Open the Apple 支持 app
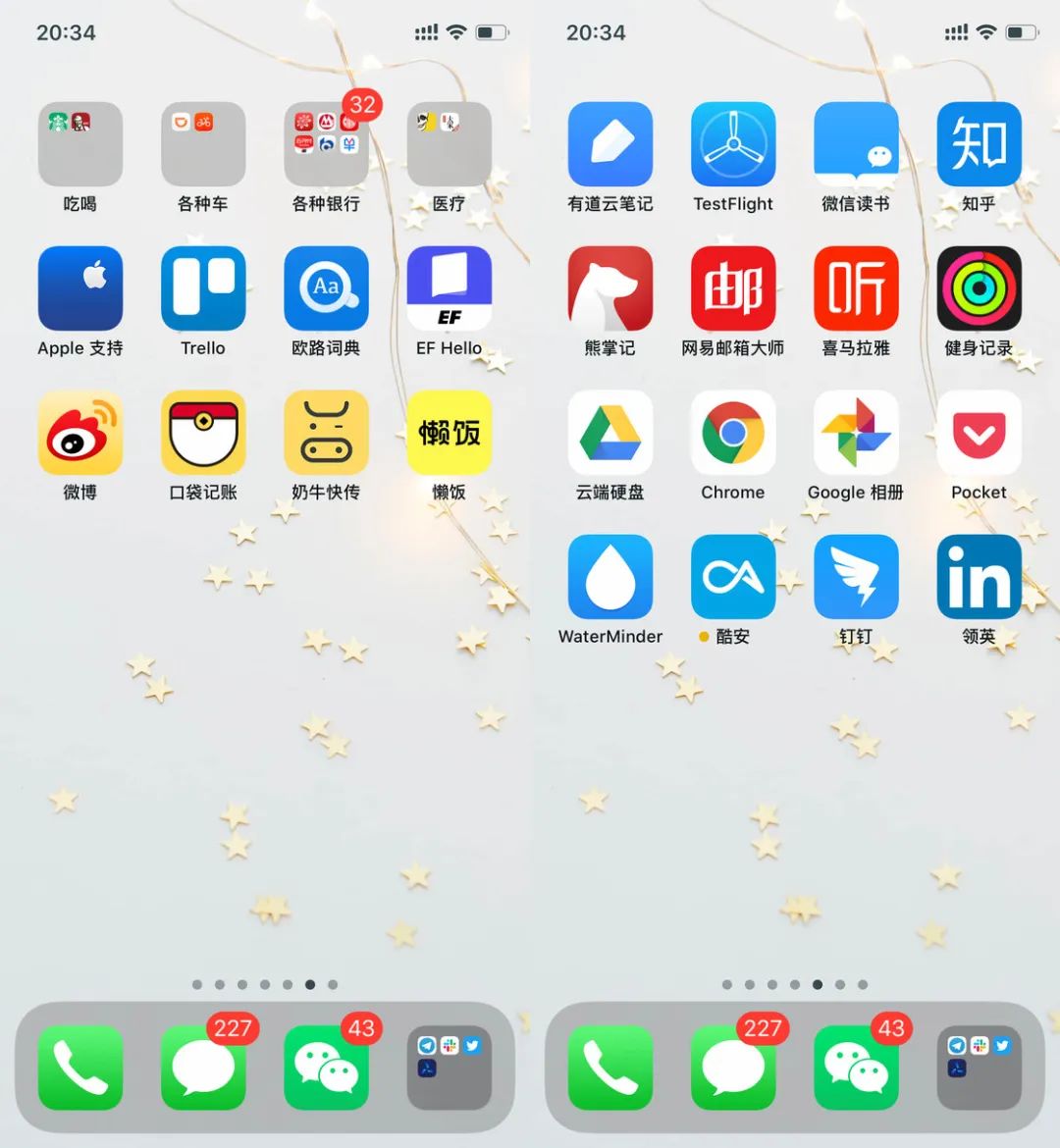 80,288
